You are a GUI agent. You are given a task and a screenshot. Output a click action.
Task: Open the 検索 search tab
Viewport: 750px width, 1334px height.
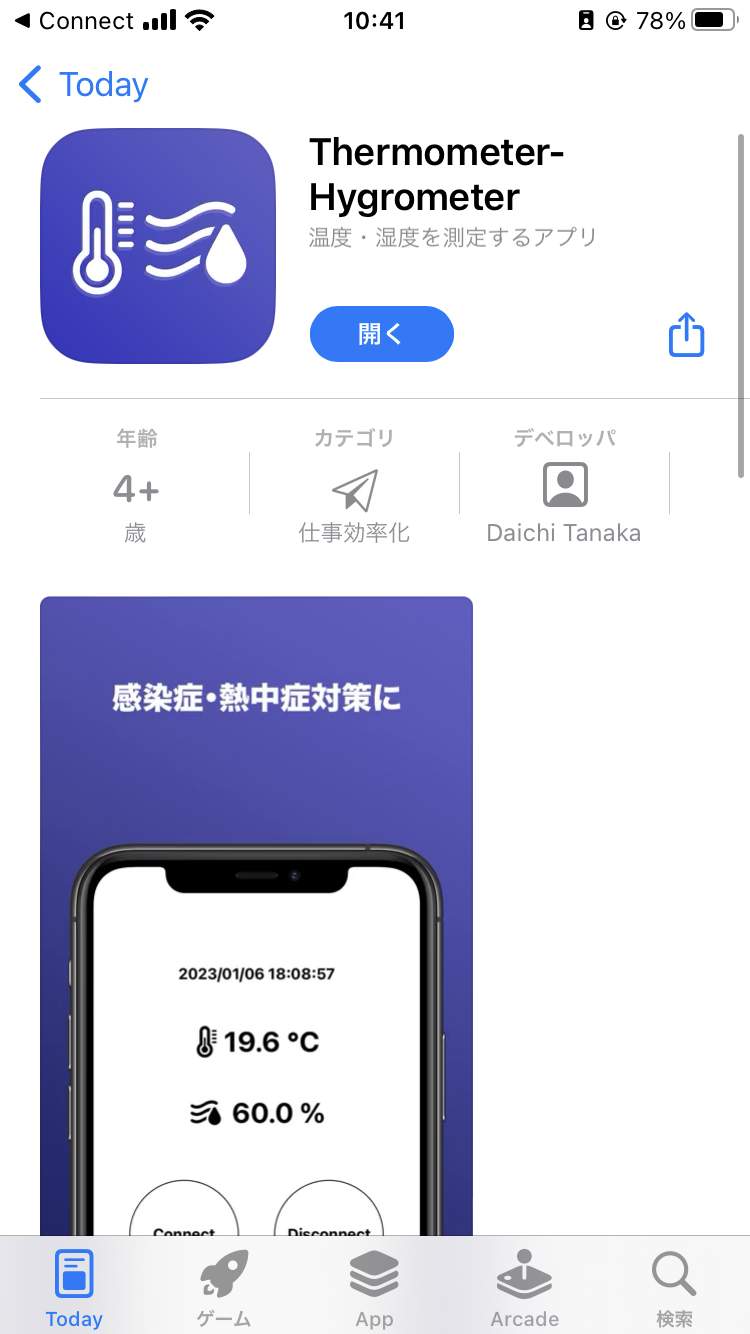tap(674, 1288)
